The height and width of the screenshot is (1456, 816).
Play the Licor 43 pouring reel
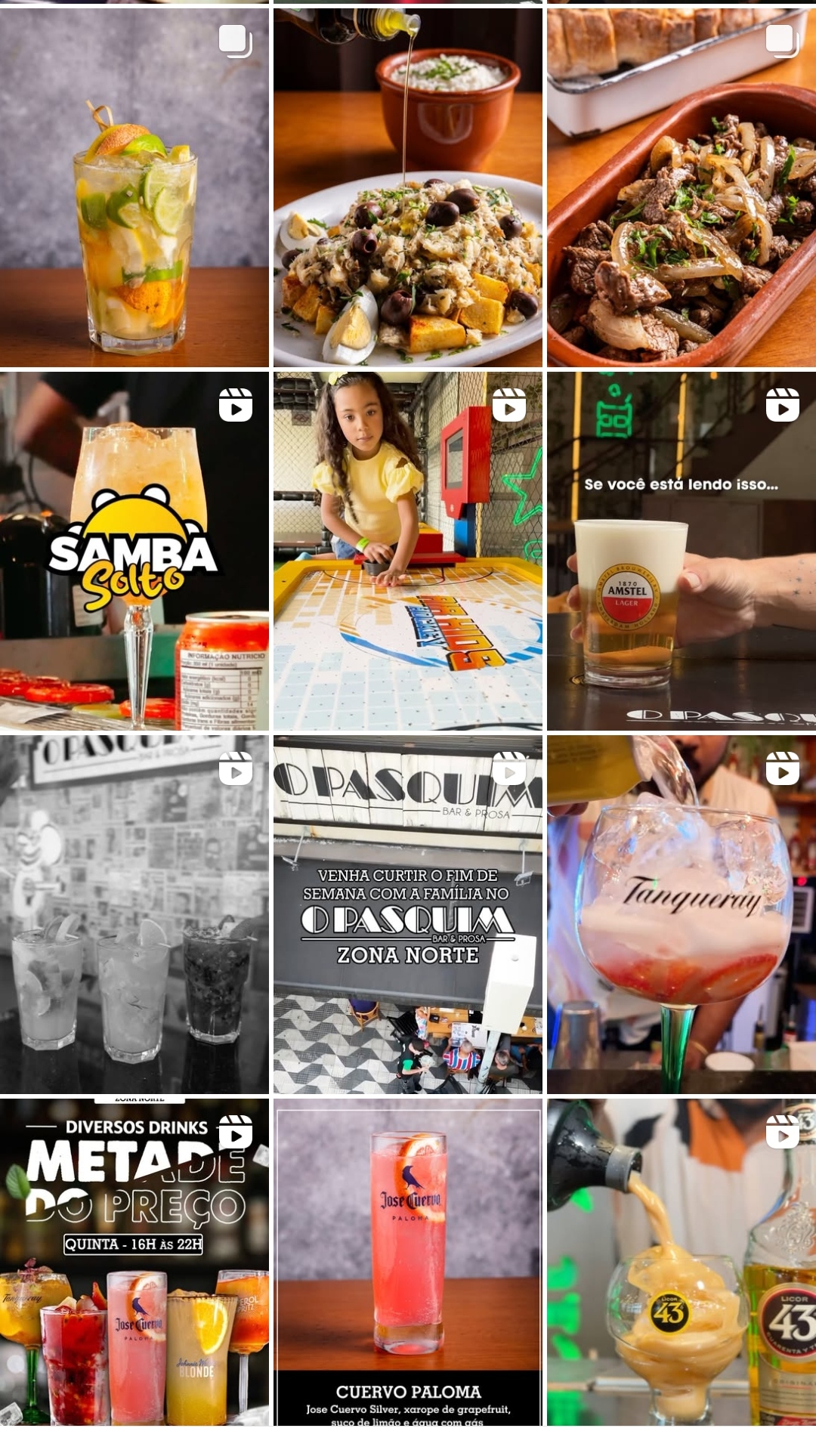coord(681,1262)
